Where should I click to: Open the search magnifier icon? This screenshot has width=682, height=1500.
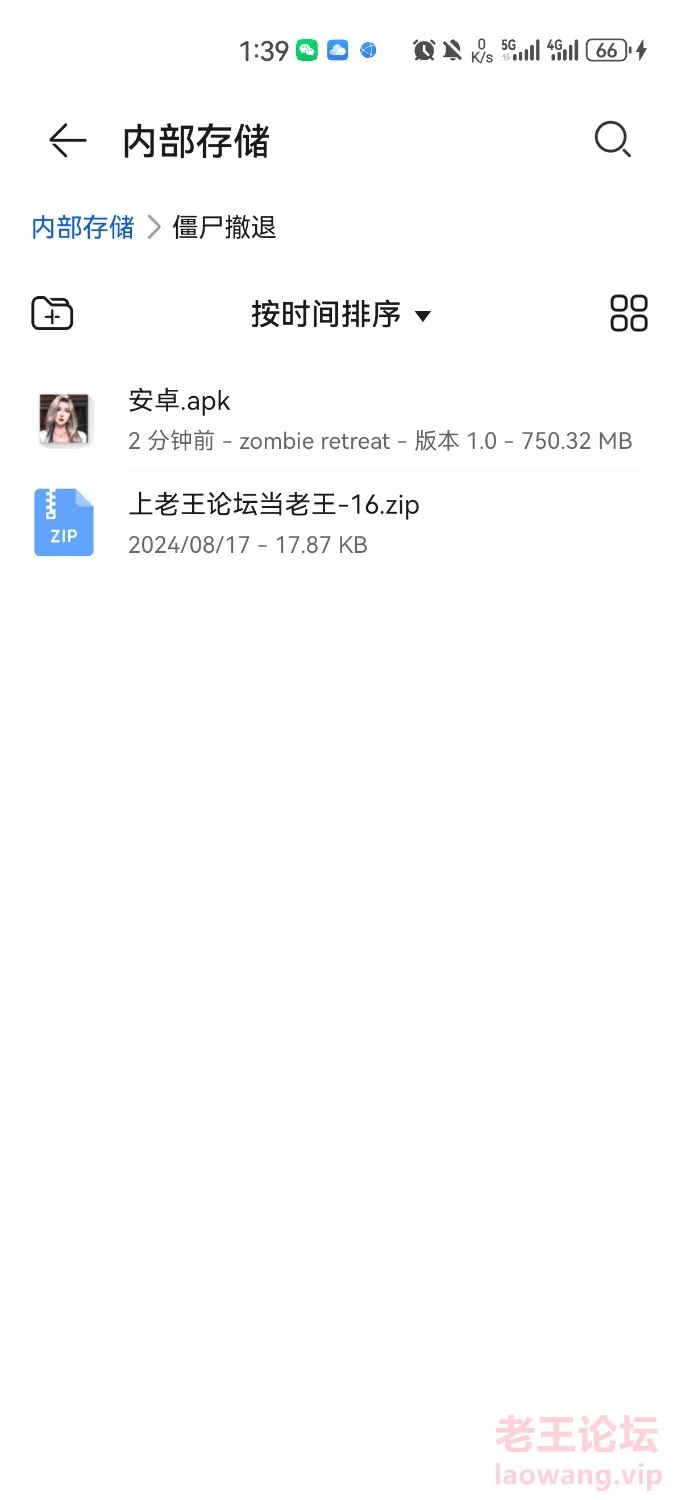pos(612,140)
